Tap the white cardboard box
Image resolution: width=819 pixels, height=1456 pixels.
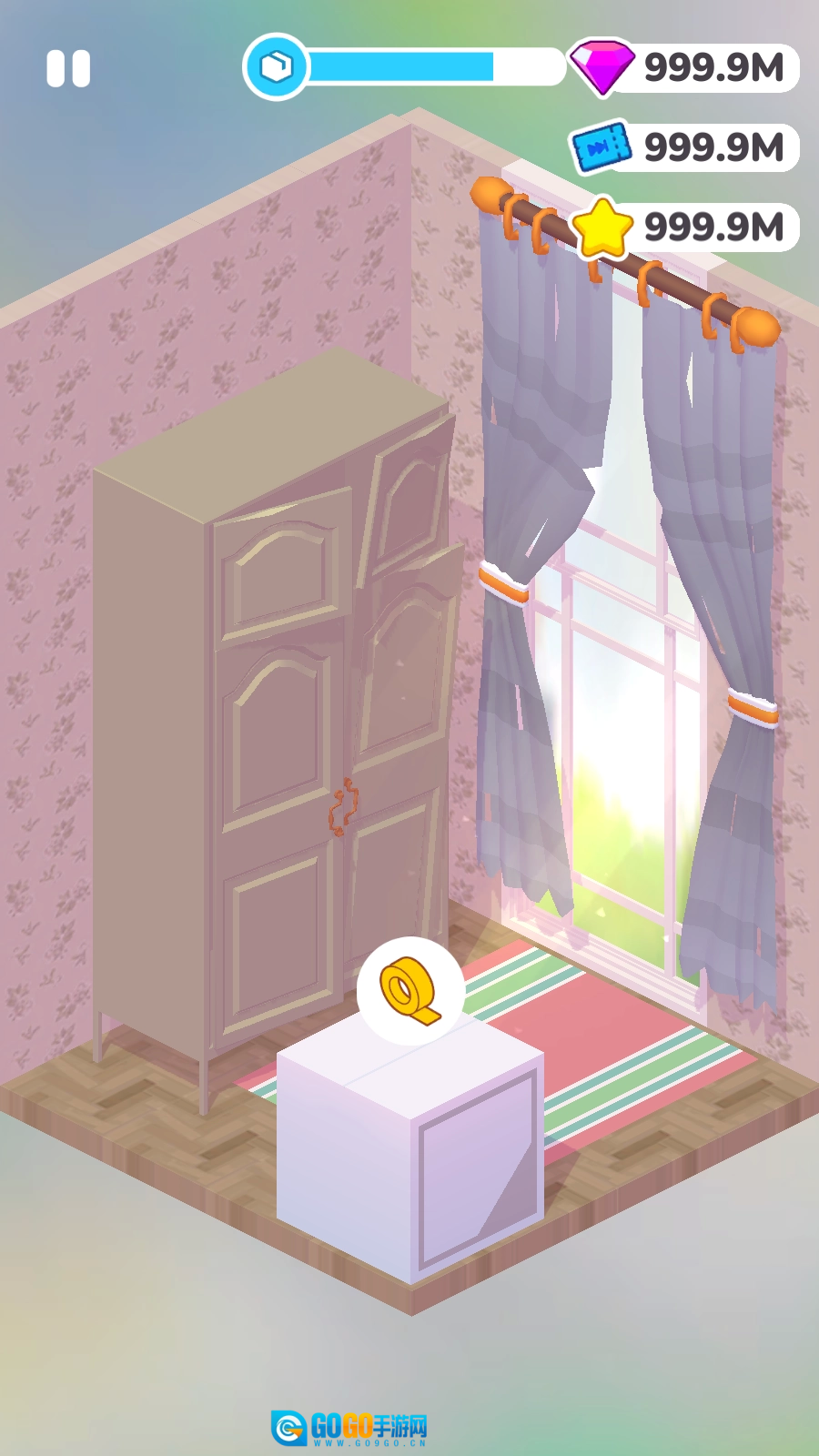pos(409,1156)
